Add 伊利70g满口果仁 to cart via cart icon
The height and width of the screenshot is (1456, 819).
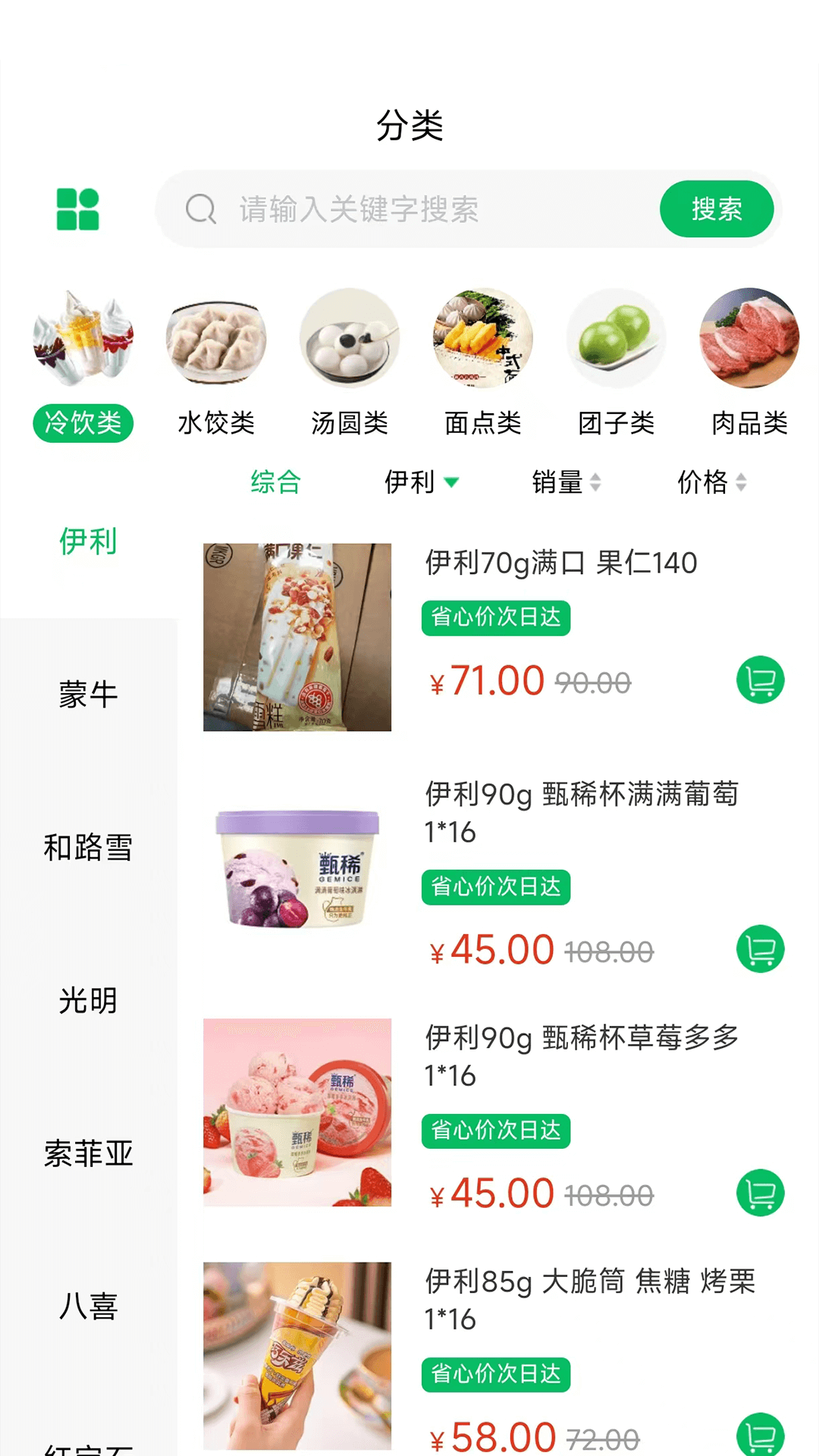pyautogui.click(x=760, y=680)
